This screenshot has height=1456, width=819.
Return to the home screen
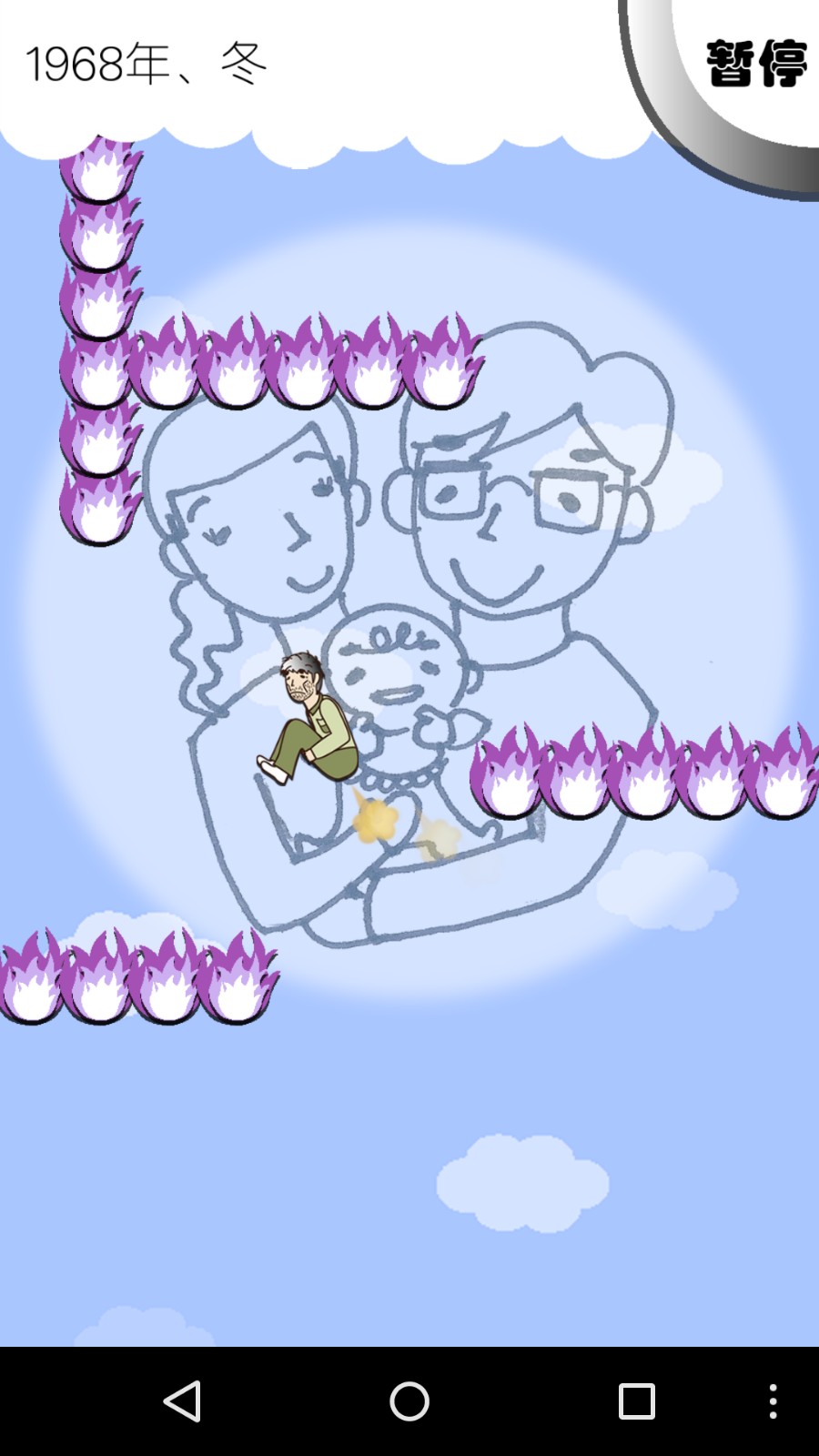click(x=409, y=1401)
